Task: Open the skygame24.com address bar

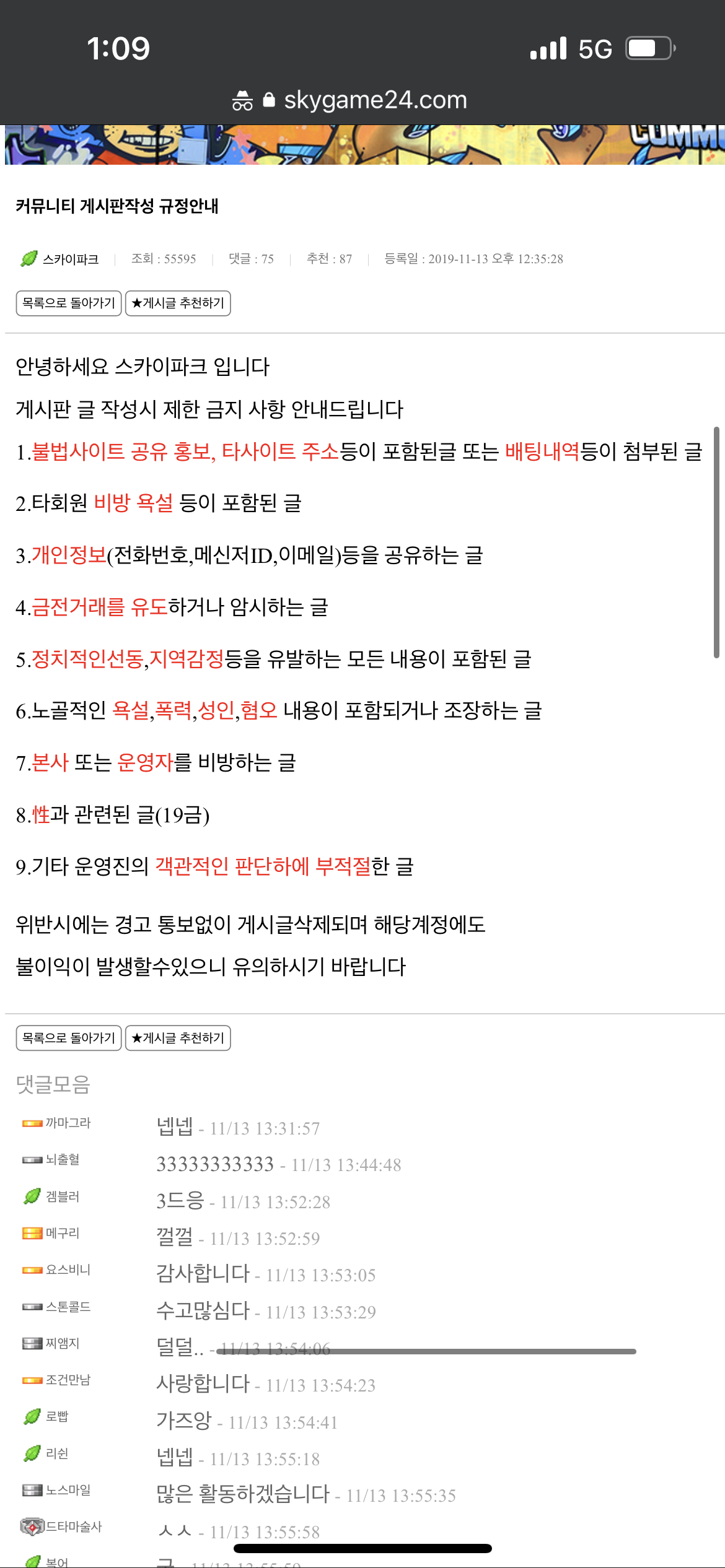Action: (362, 100)
